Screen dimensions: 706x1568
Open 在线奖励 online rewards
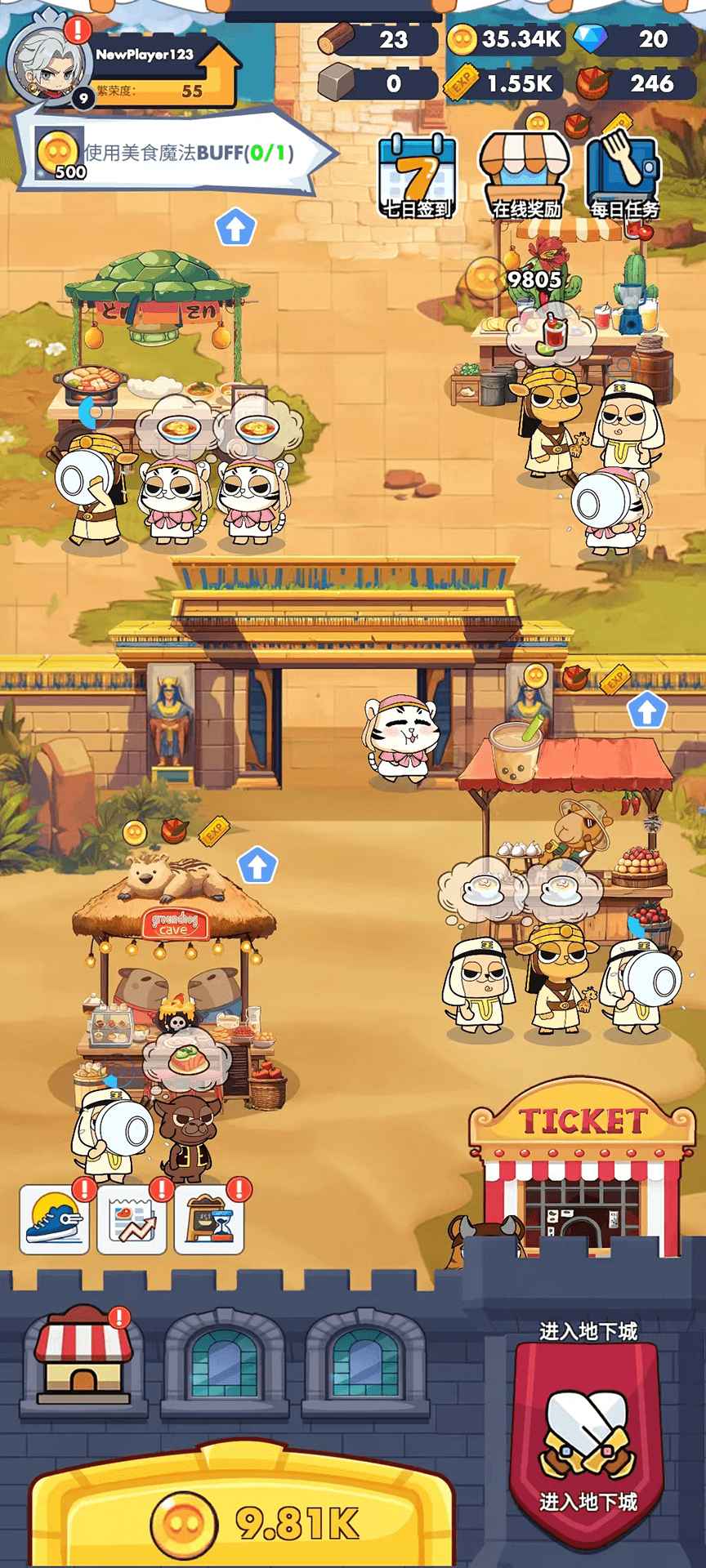point(525,176)
